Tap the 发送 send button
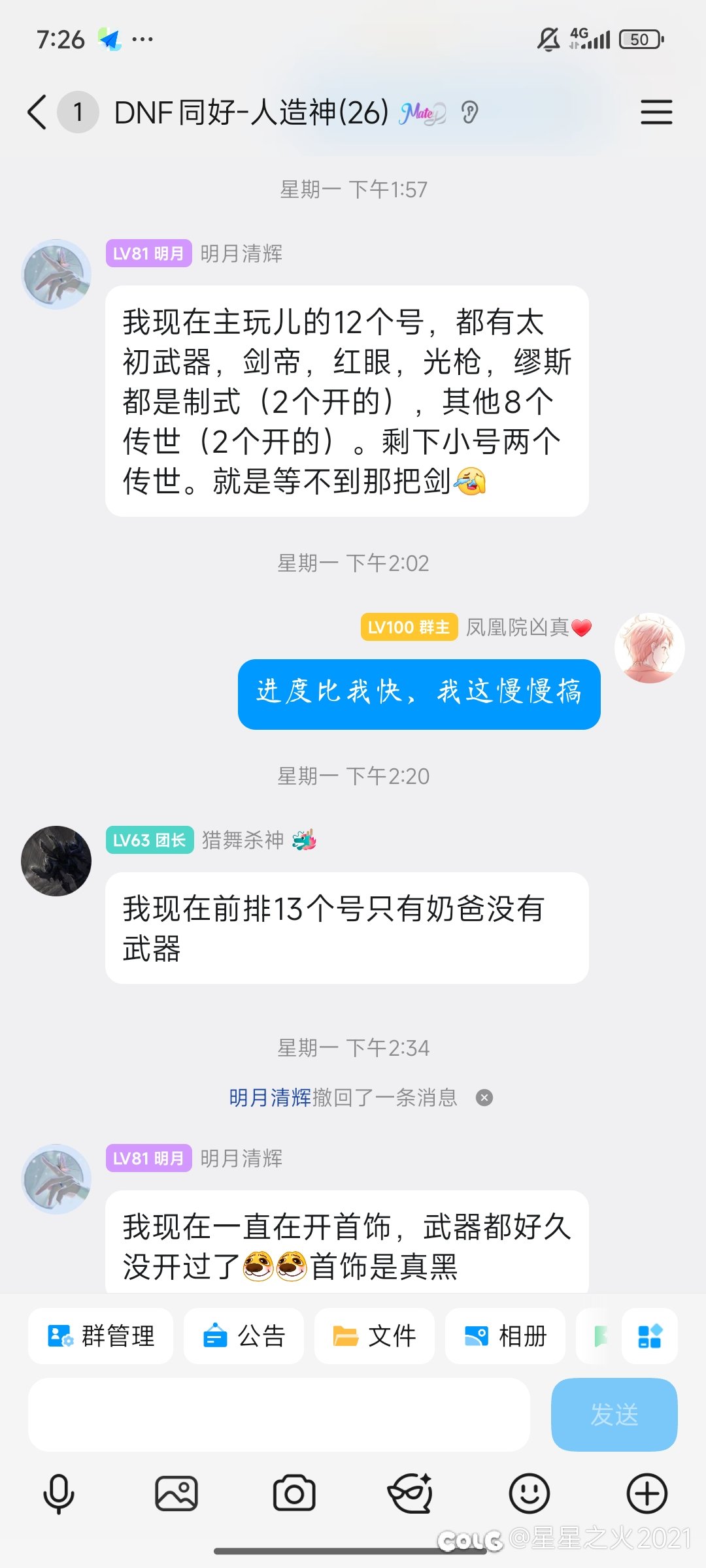Screen dimensions: 706x1568 (x=614, y=1414)
